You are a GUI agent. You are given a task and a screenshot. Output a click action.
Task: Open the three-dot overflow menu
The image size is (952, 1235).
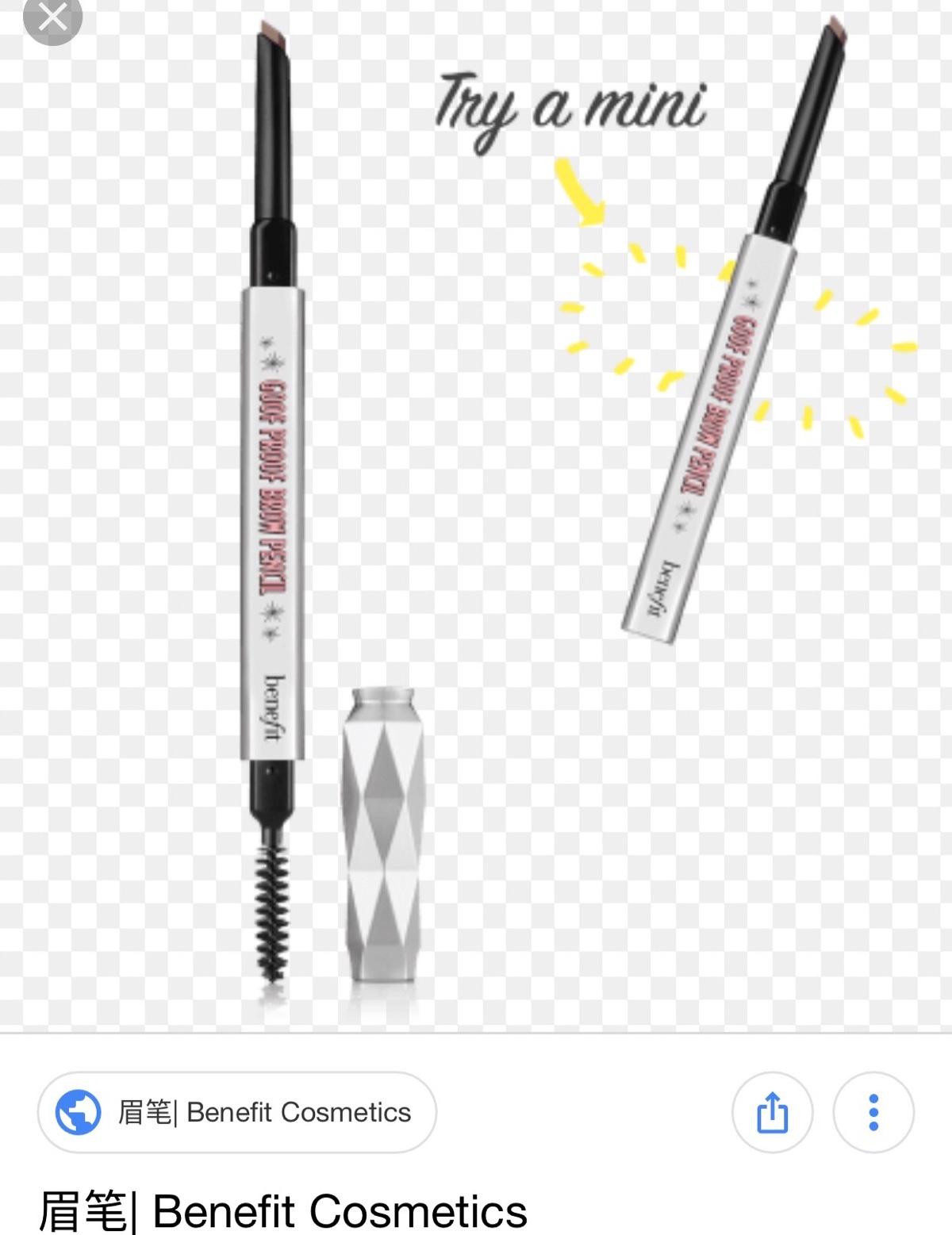click(x=873, y=1112)
